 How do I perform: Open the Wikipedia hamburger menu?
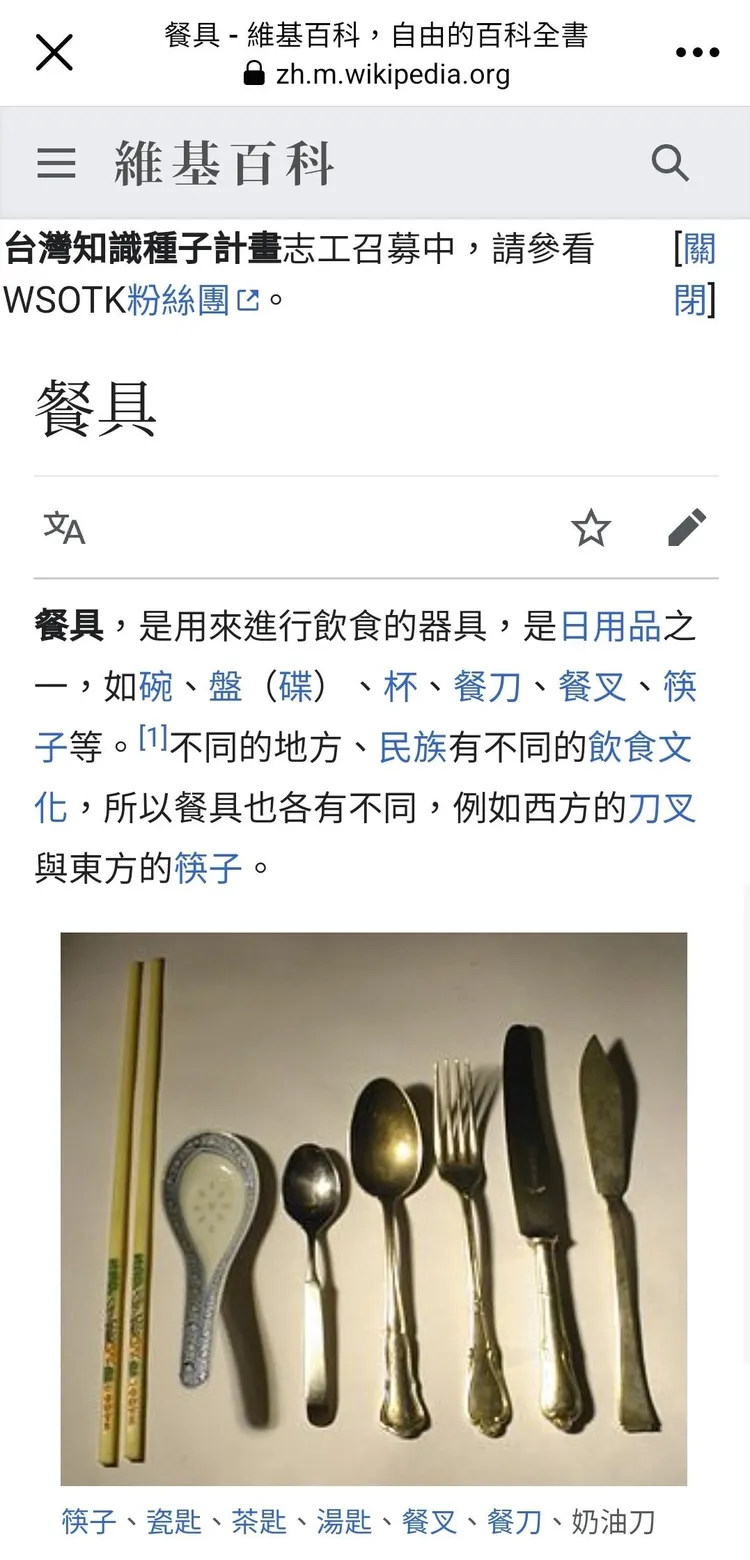pos(56,163)
